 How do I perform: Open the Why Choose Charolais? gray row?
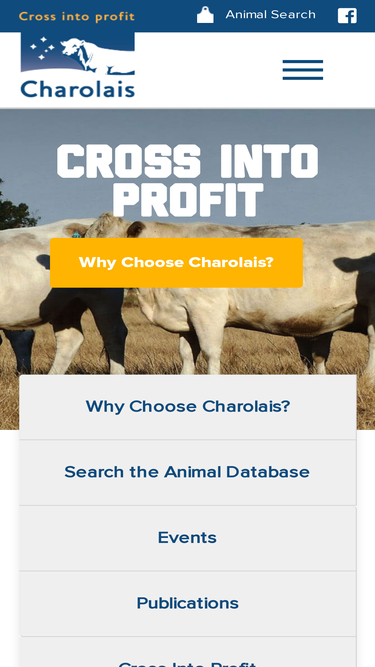[188, 407]
